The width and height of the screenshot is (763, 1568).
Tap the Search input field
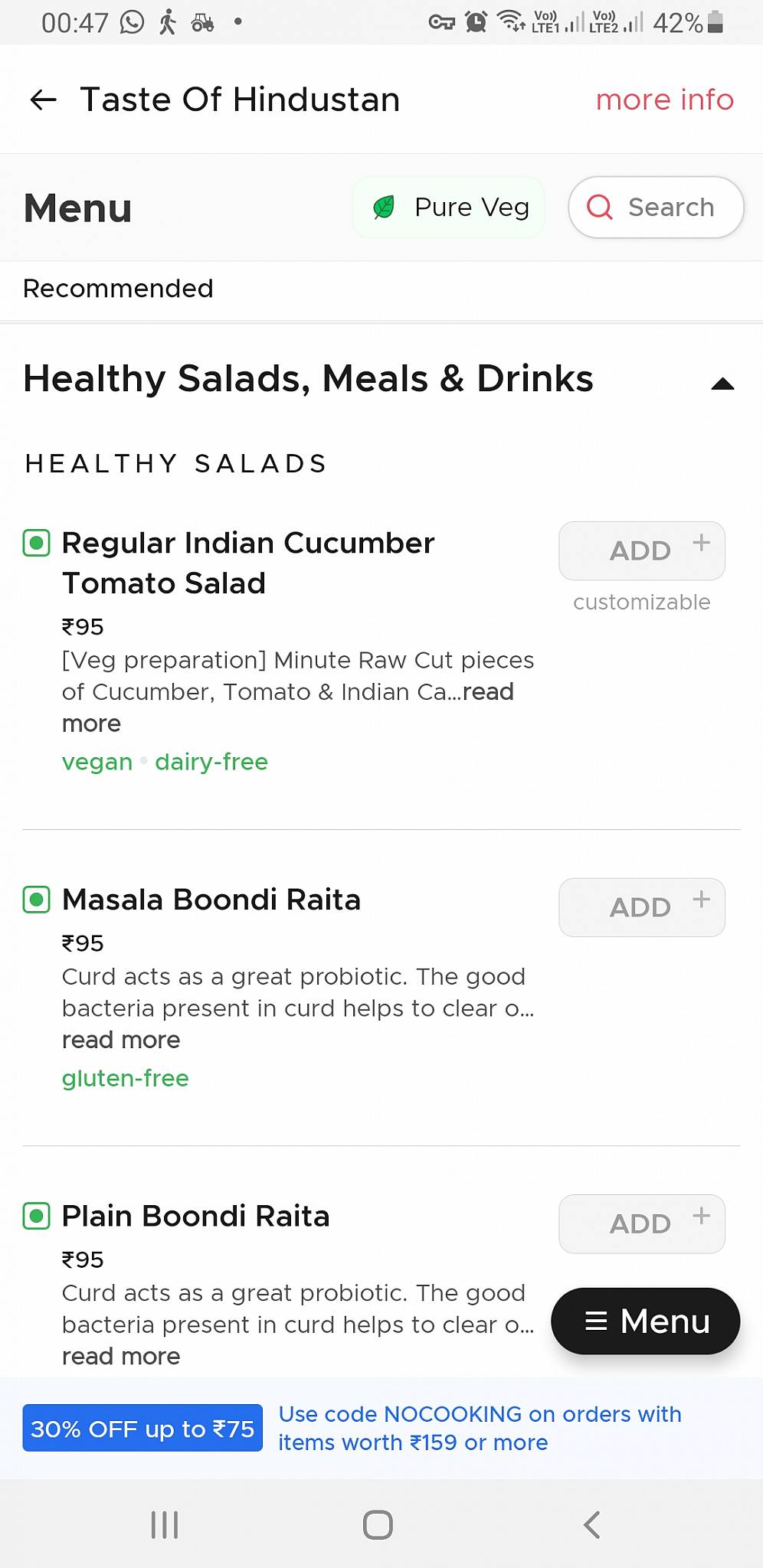tap(670, 207)
